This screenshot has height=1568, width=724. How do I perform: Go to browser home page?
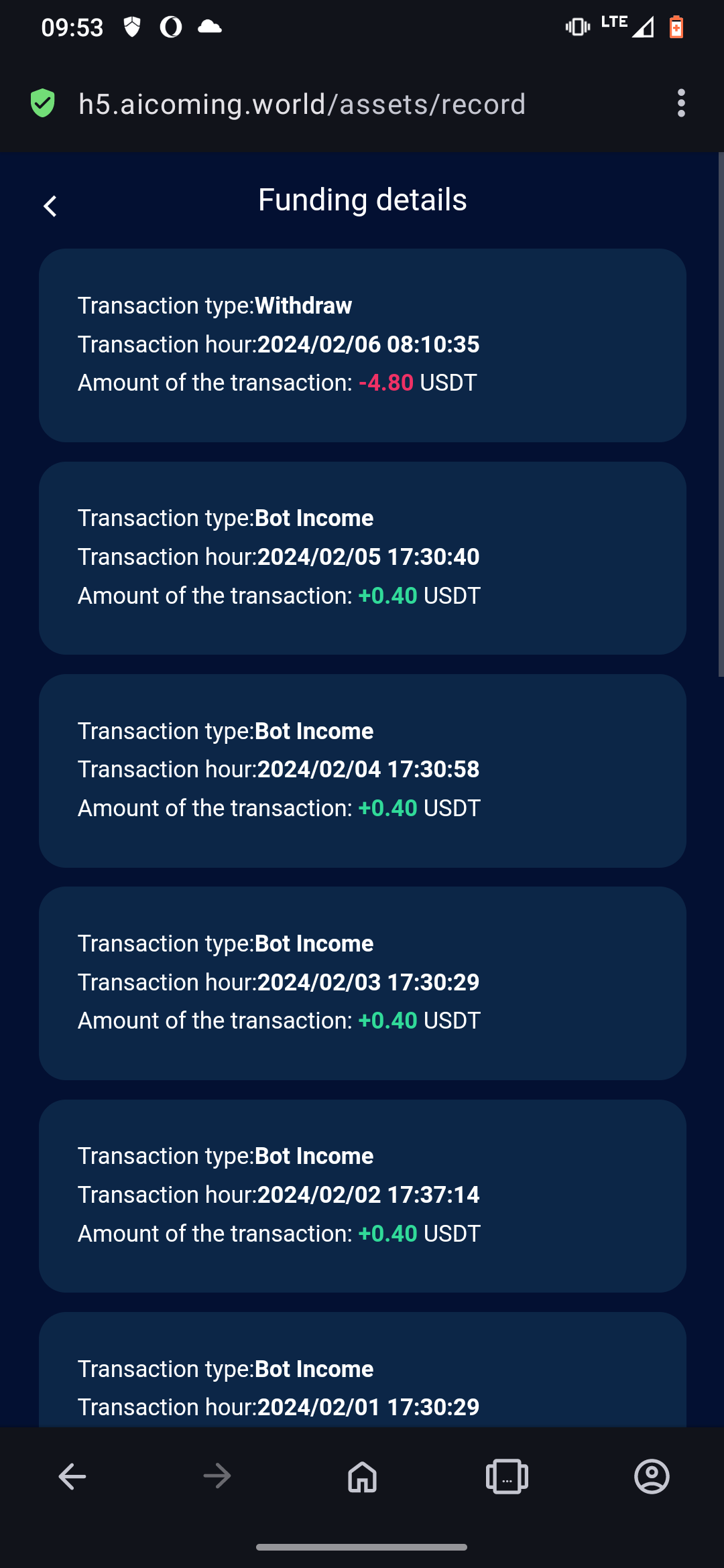(x=362, y=1476)
